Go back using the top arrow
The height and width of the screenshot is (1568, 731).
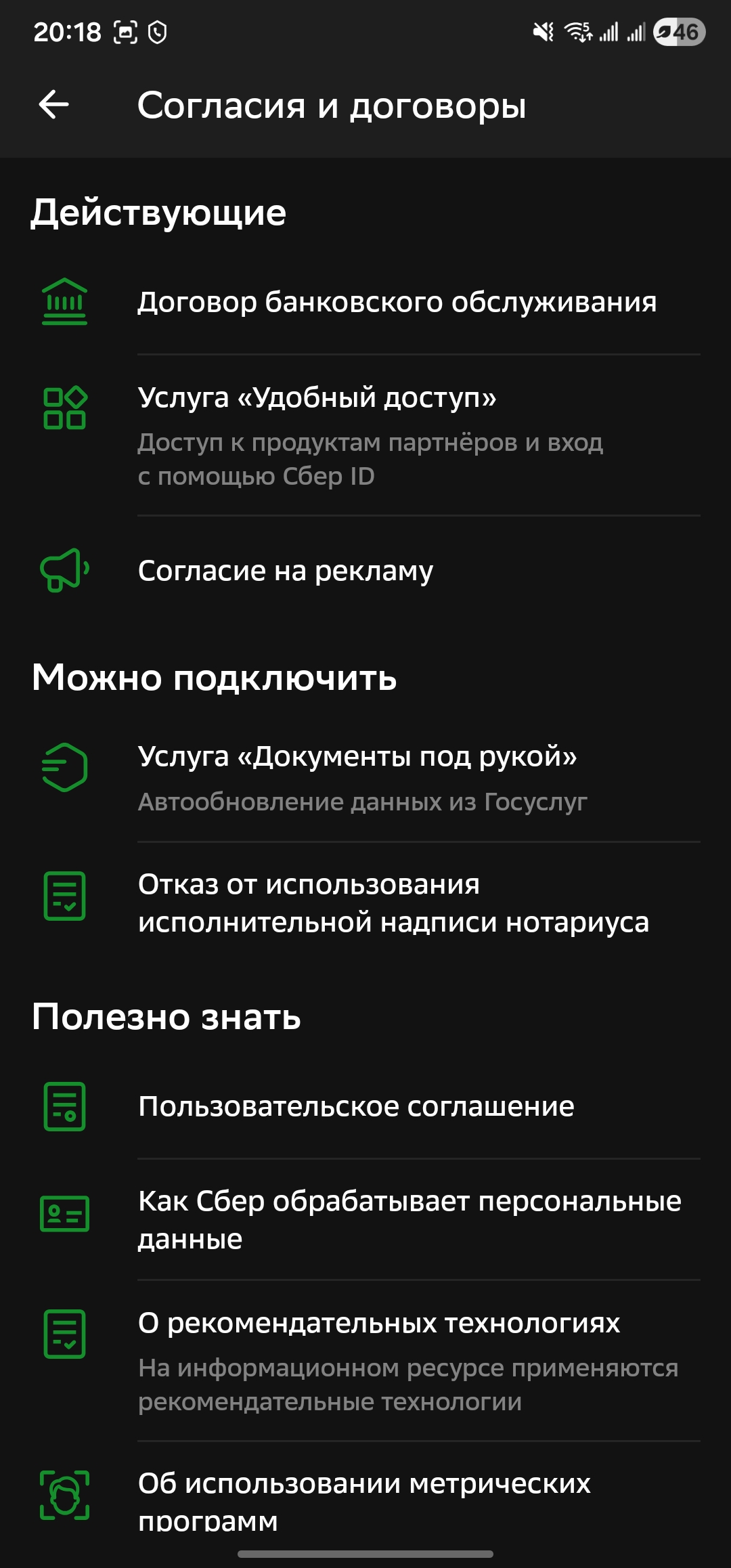(x=54, y=105)
